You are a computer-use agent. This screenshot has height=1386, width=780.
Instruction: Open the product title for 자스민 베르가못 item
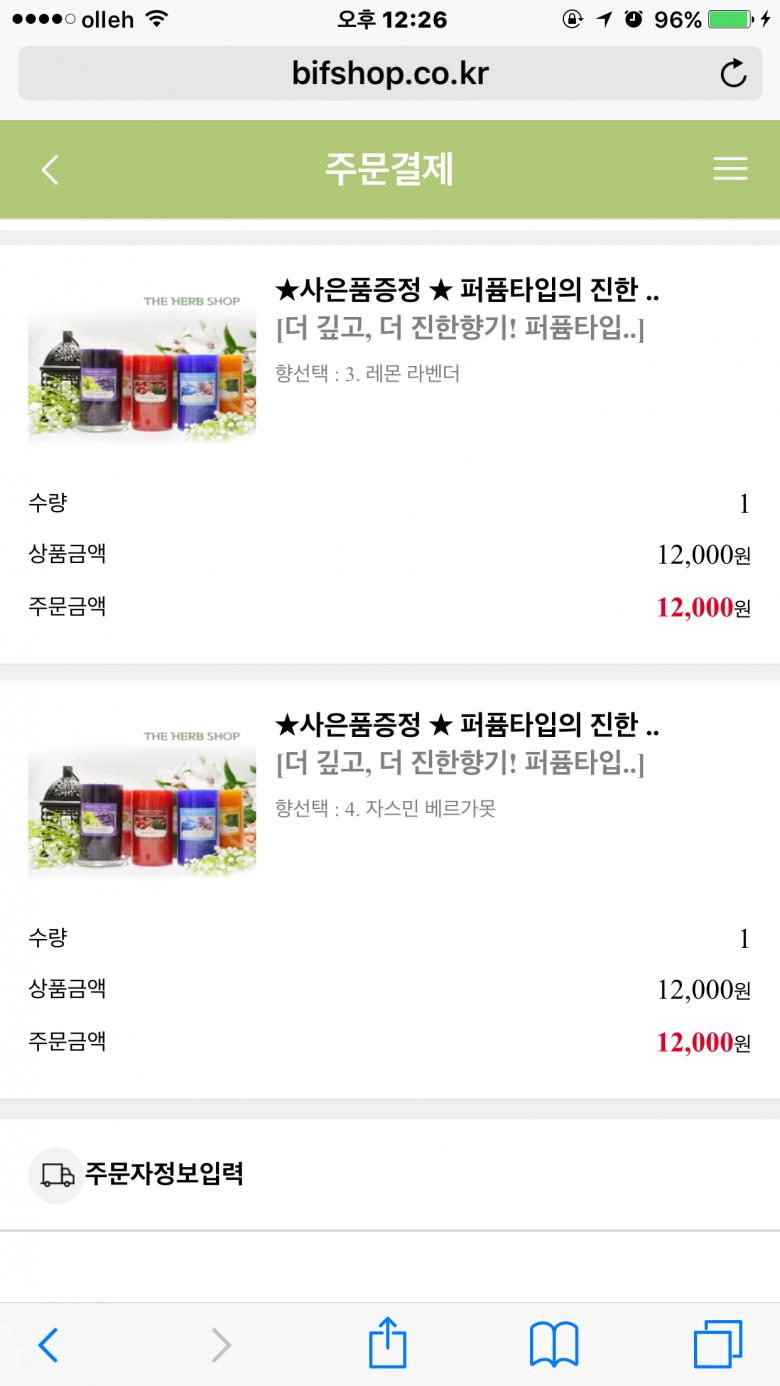[466, 726]
